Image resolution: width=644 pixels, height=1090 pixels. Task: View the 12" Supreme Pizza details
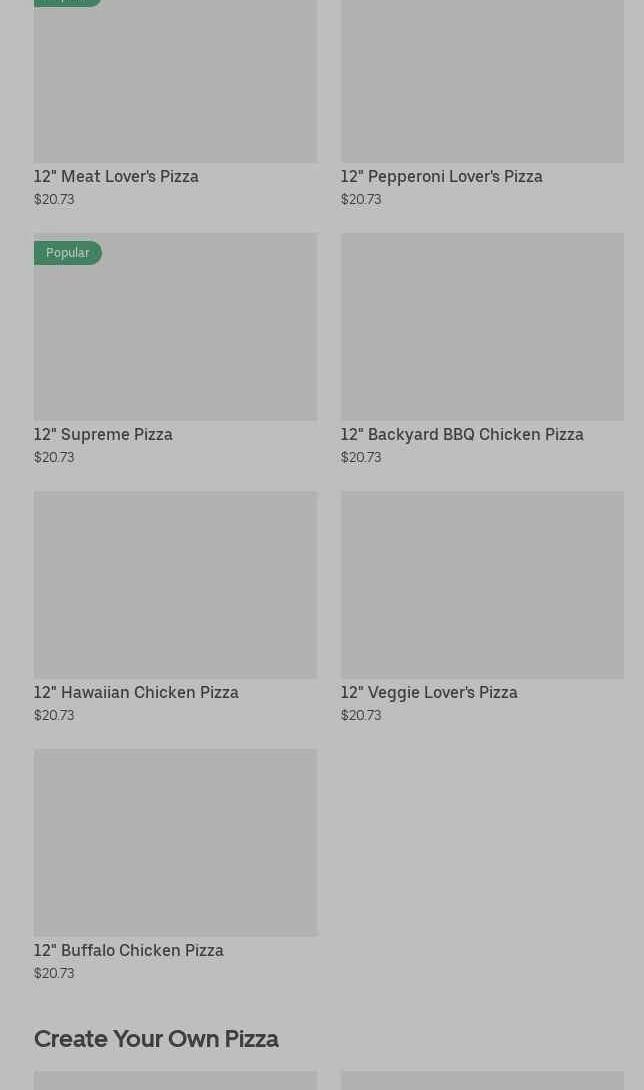coord(175,340)
